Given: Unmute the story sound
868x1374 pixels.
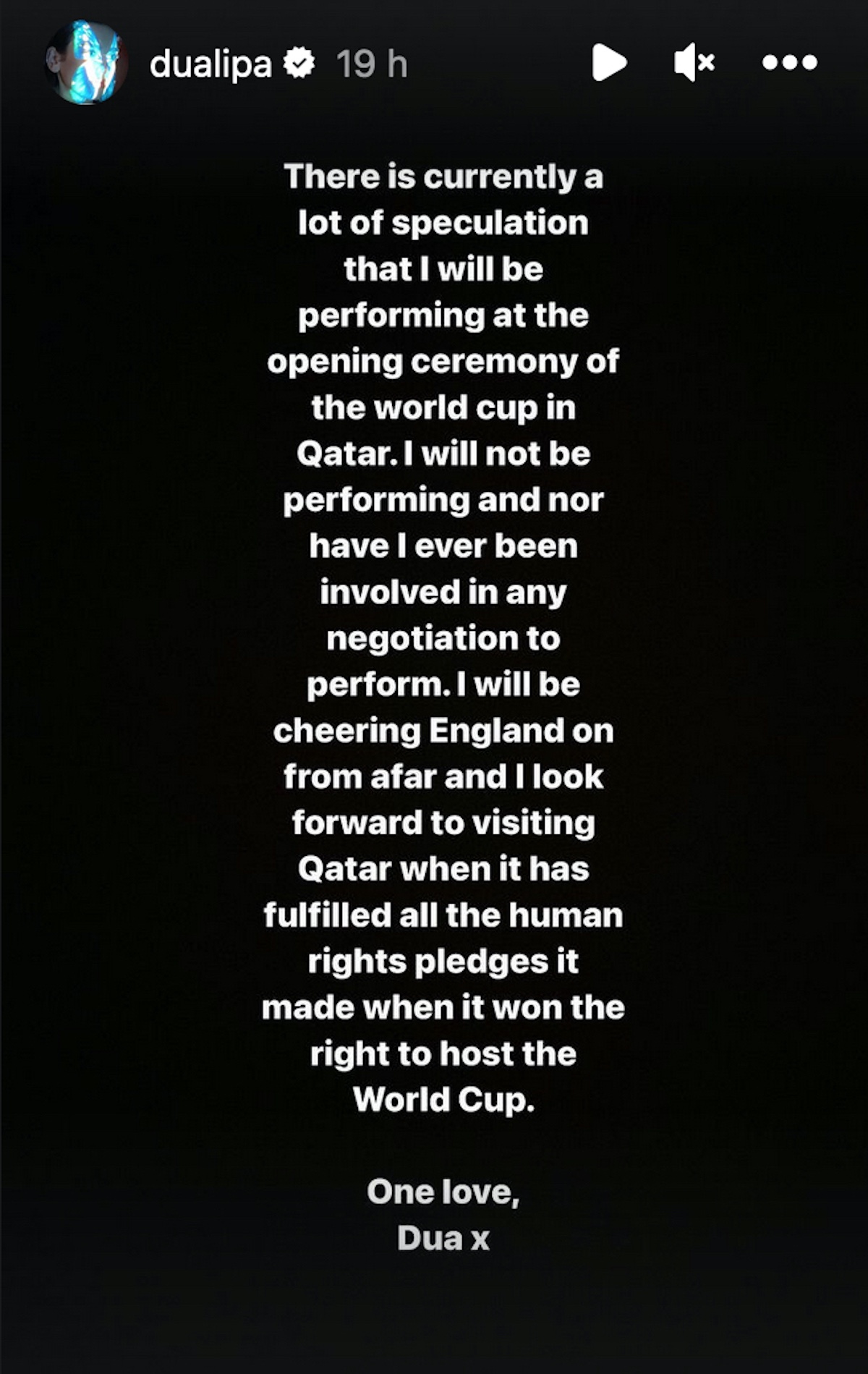Looking at the screenshot, I should point(694,62).
